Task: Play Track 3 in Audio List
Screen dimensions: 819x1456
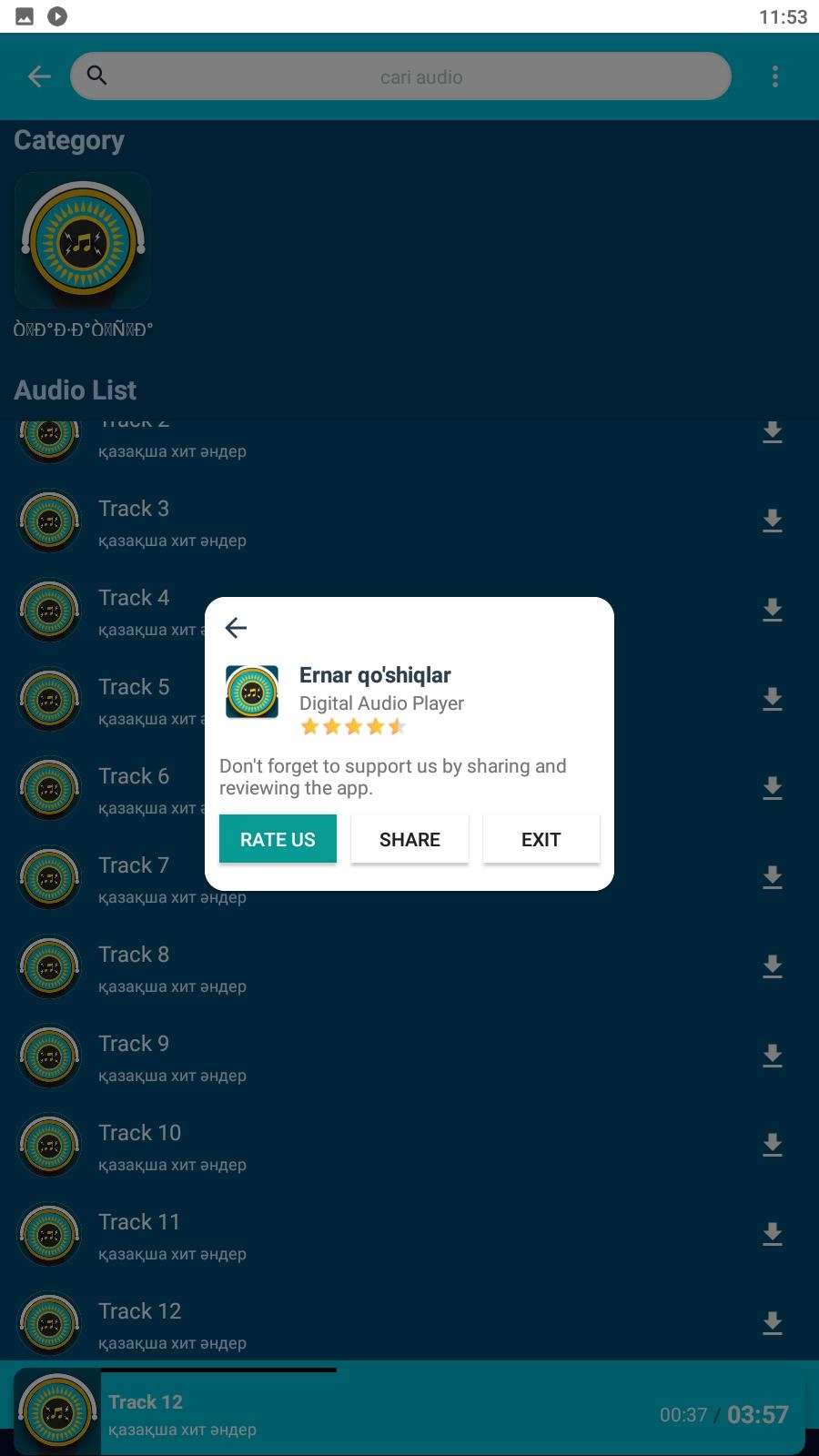Action: tap(134, 521)
